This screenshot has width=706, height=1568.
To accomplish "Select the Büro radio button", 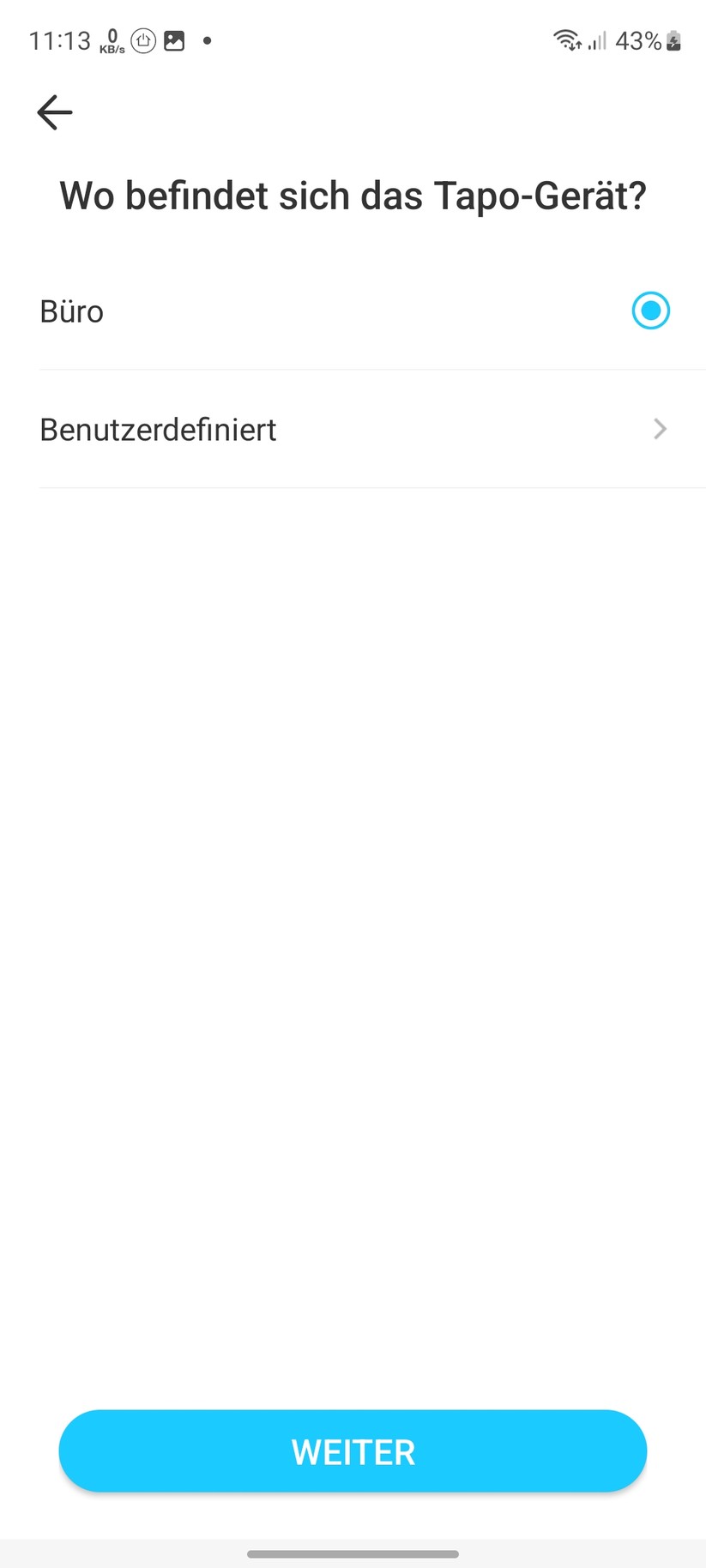I will pos(650,311).
